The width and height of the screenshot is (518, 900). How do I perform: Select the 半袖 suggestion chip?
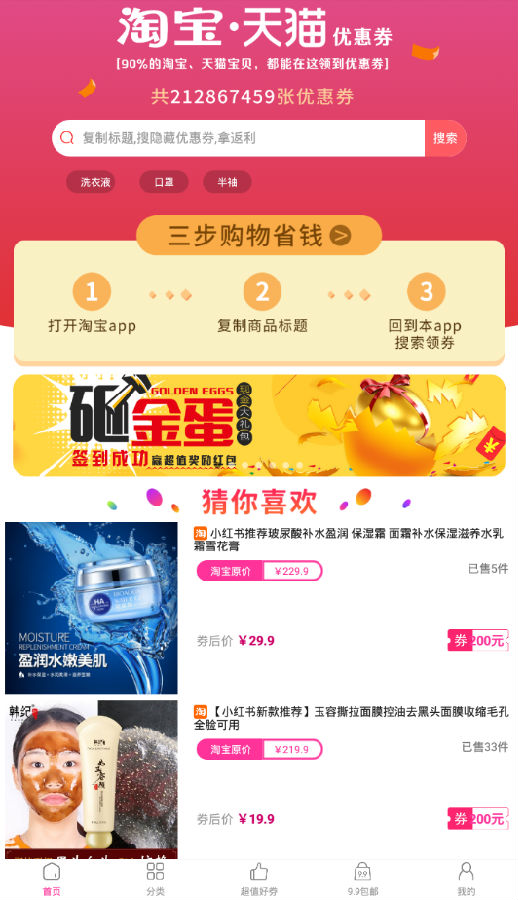227,182
